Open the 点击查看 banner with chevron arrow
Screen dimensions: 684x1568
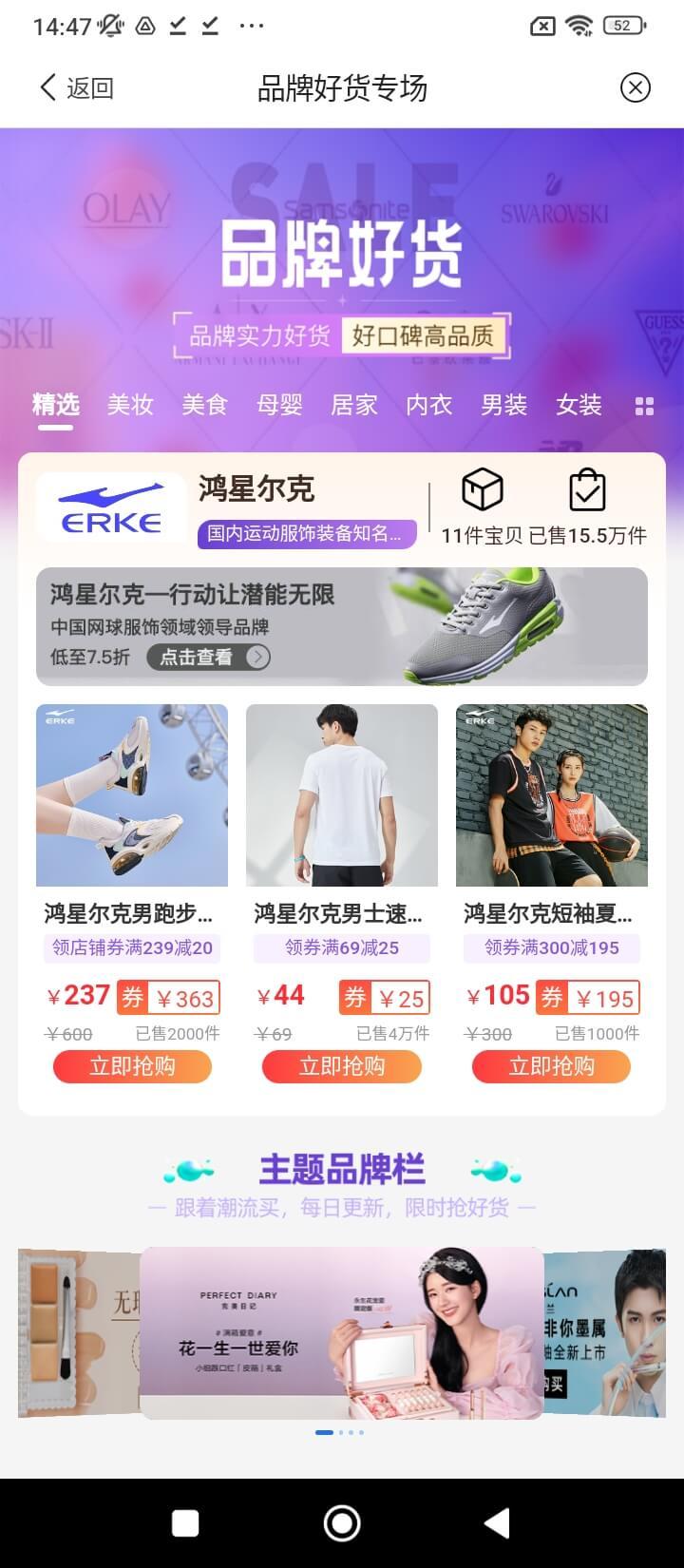click(208, 658)
